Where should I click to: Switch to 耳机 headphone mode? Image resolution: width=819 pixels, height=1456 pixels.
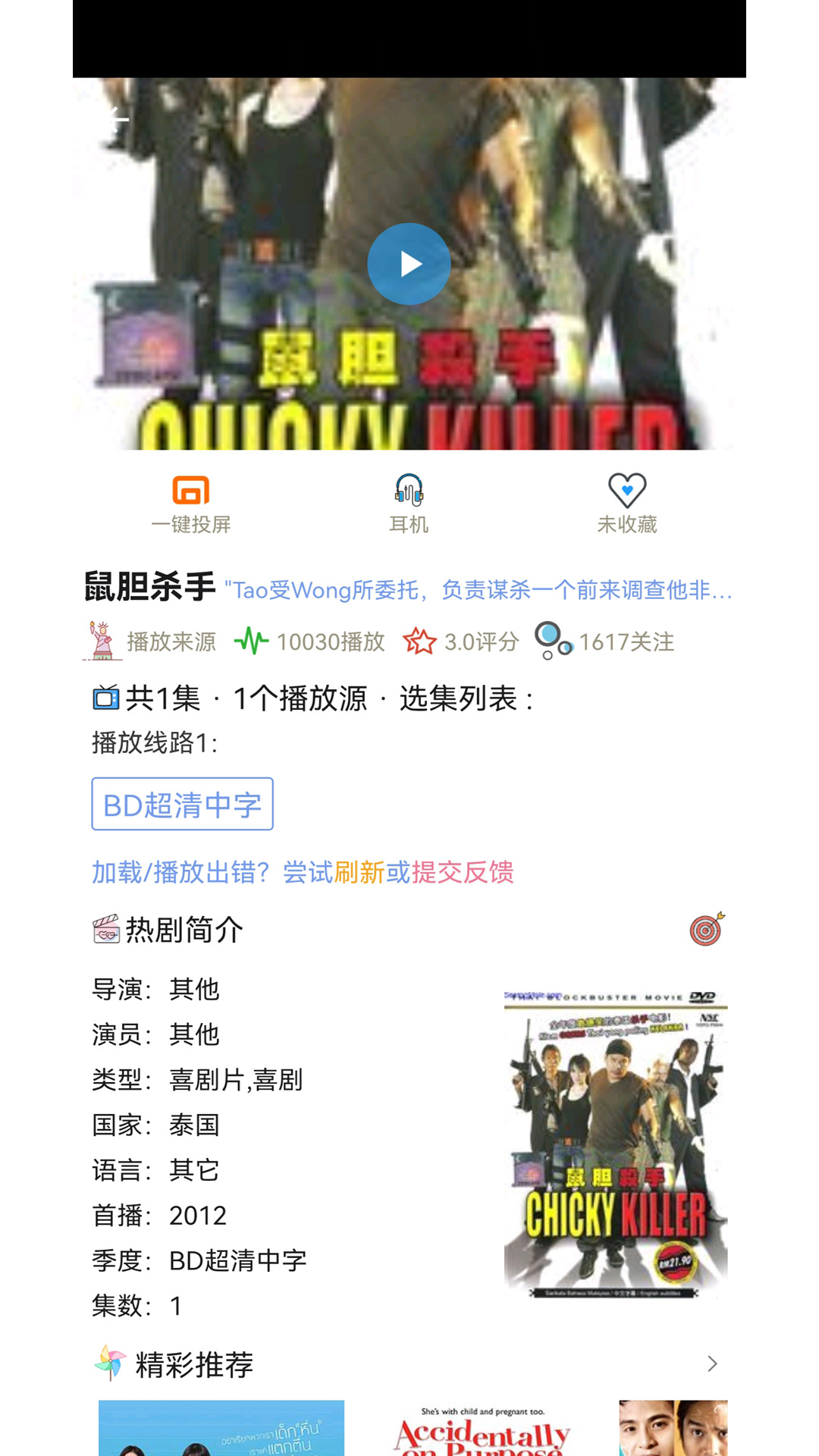tap(409, 504)
